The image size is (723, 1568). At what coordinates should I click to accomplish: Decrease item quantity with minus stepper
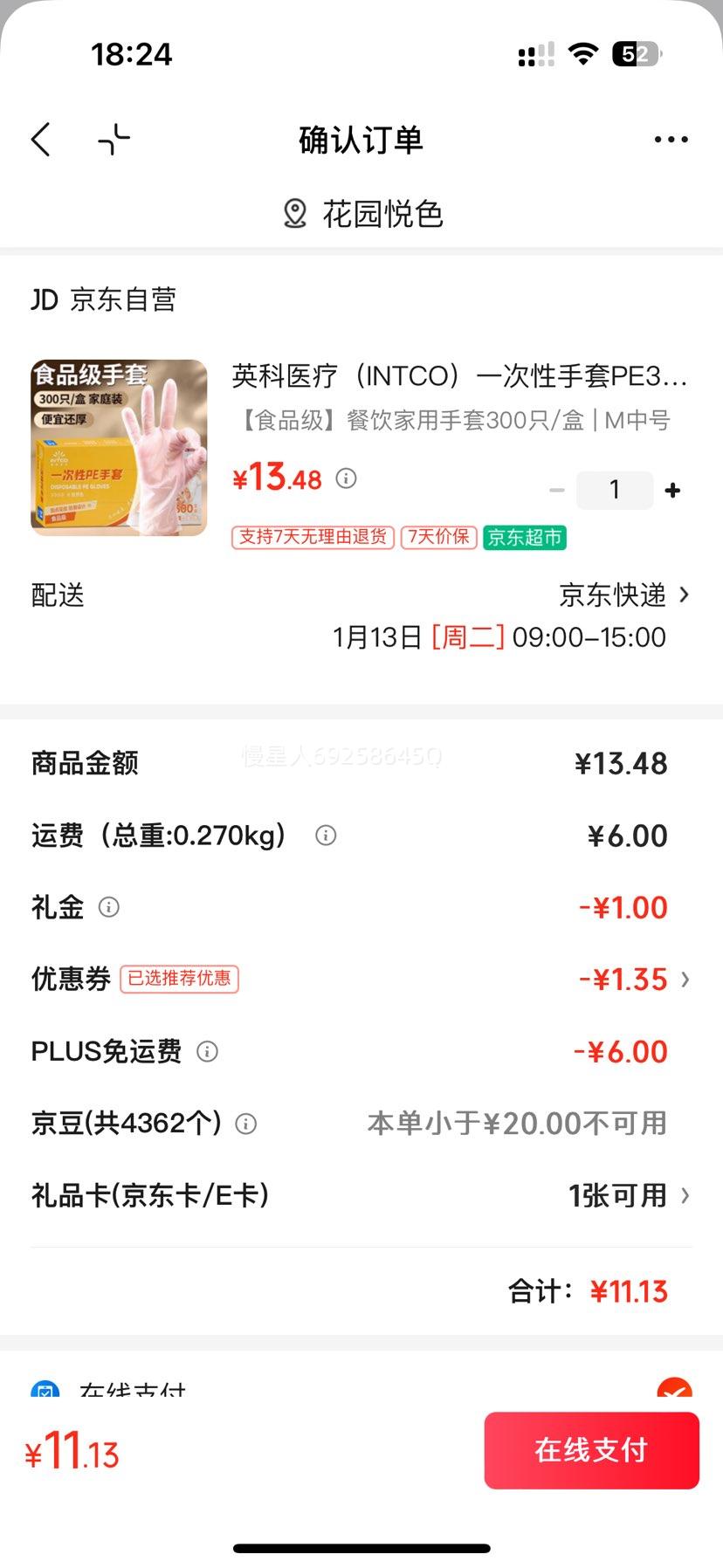(x=556, y=490)
